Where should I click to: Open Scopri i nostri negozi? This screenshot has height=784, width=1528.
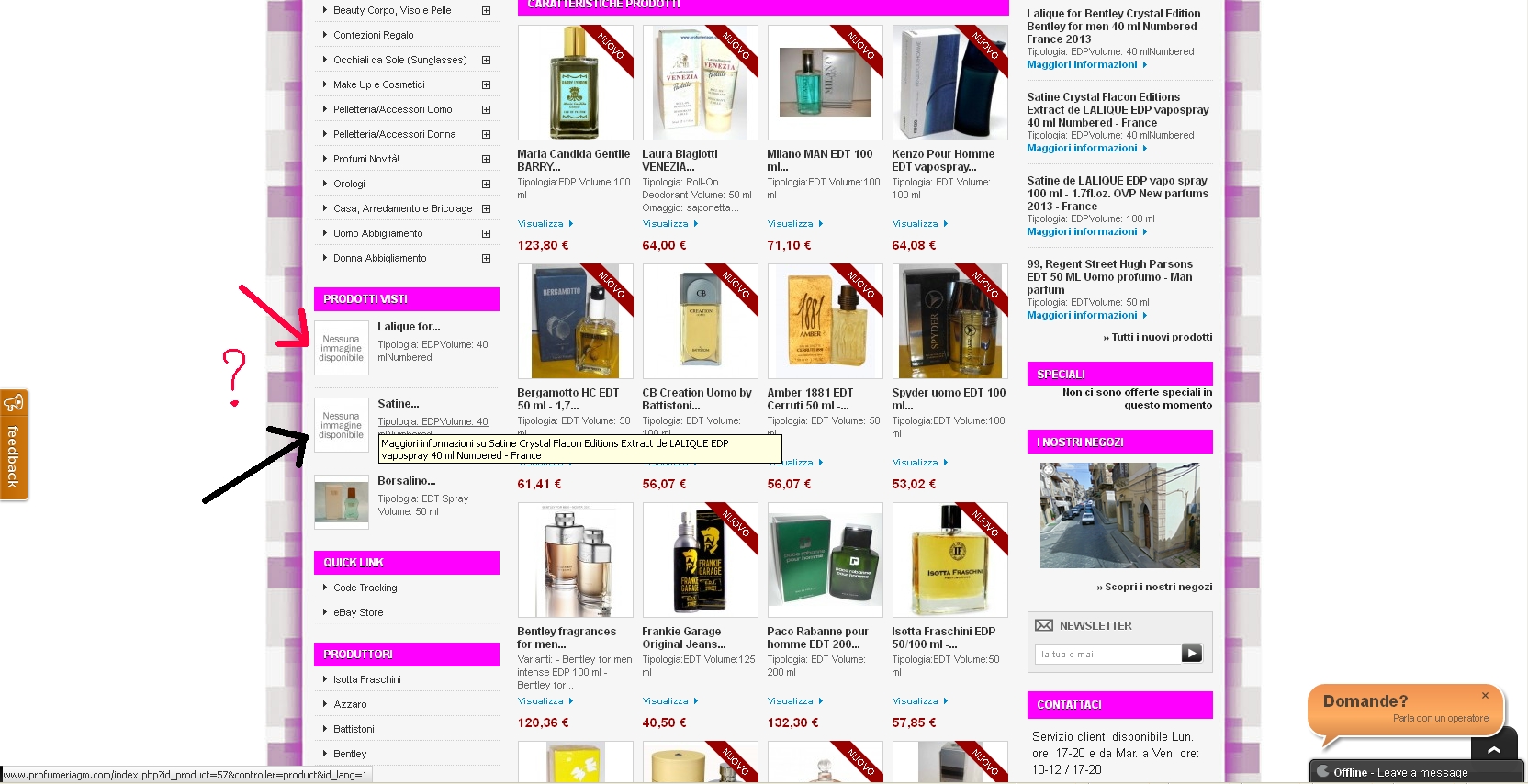coord(1154,587)
